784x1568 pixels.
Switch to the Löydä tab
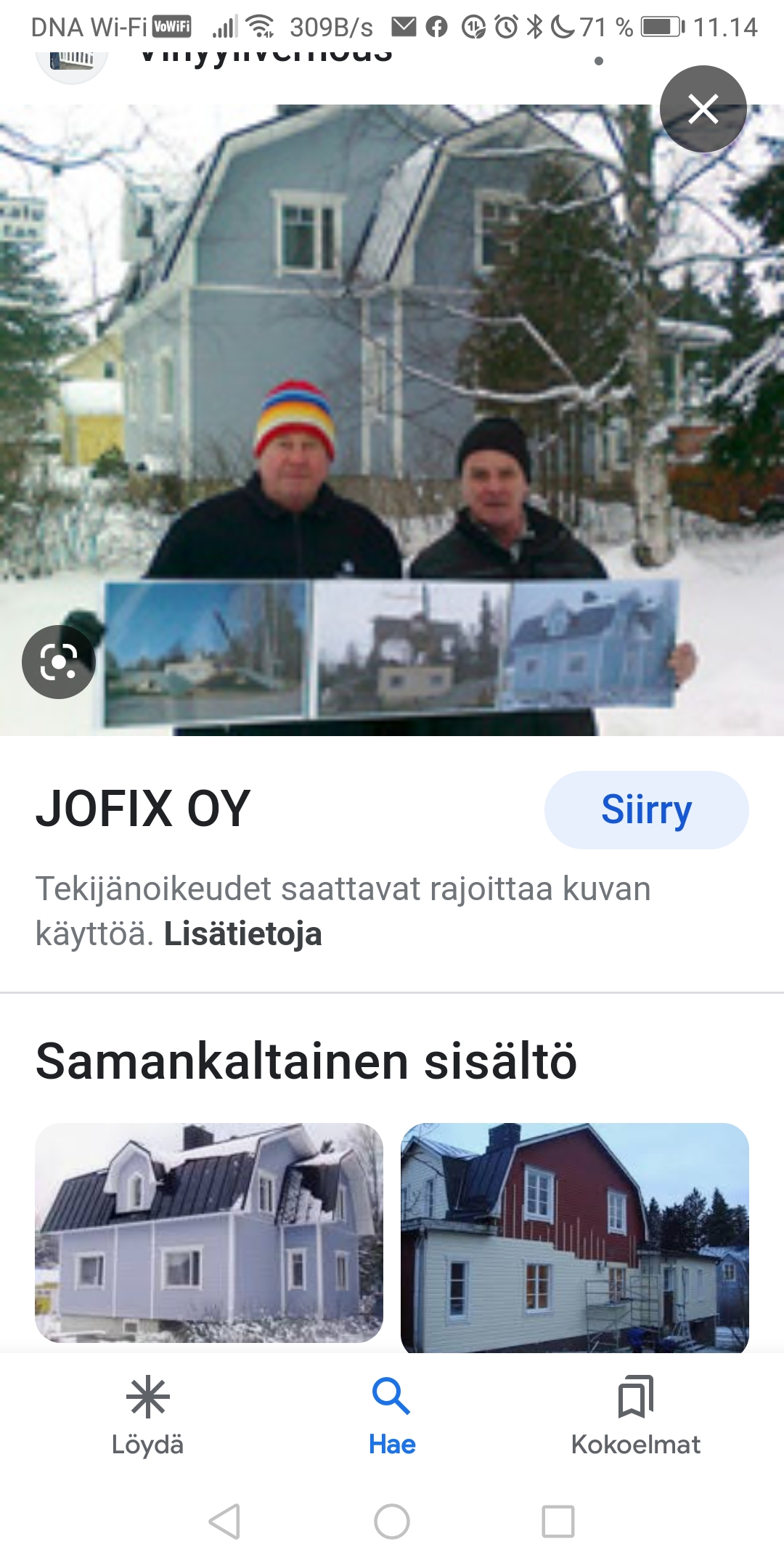pyautogui.click(x=147, y=1415)
